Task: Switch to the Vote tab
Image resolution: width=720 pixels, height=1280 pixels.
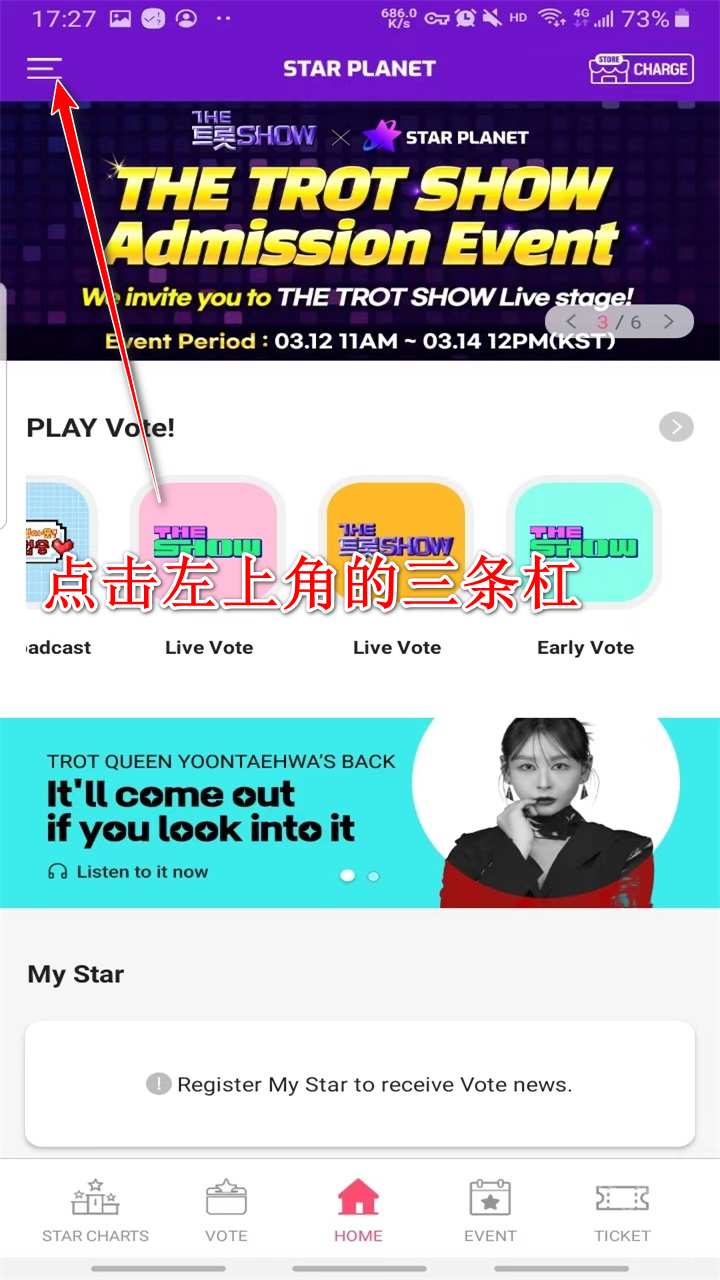Action: coord(226,1210)
